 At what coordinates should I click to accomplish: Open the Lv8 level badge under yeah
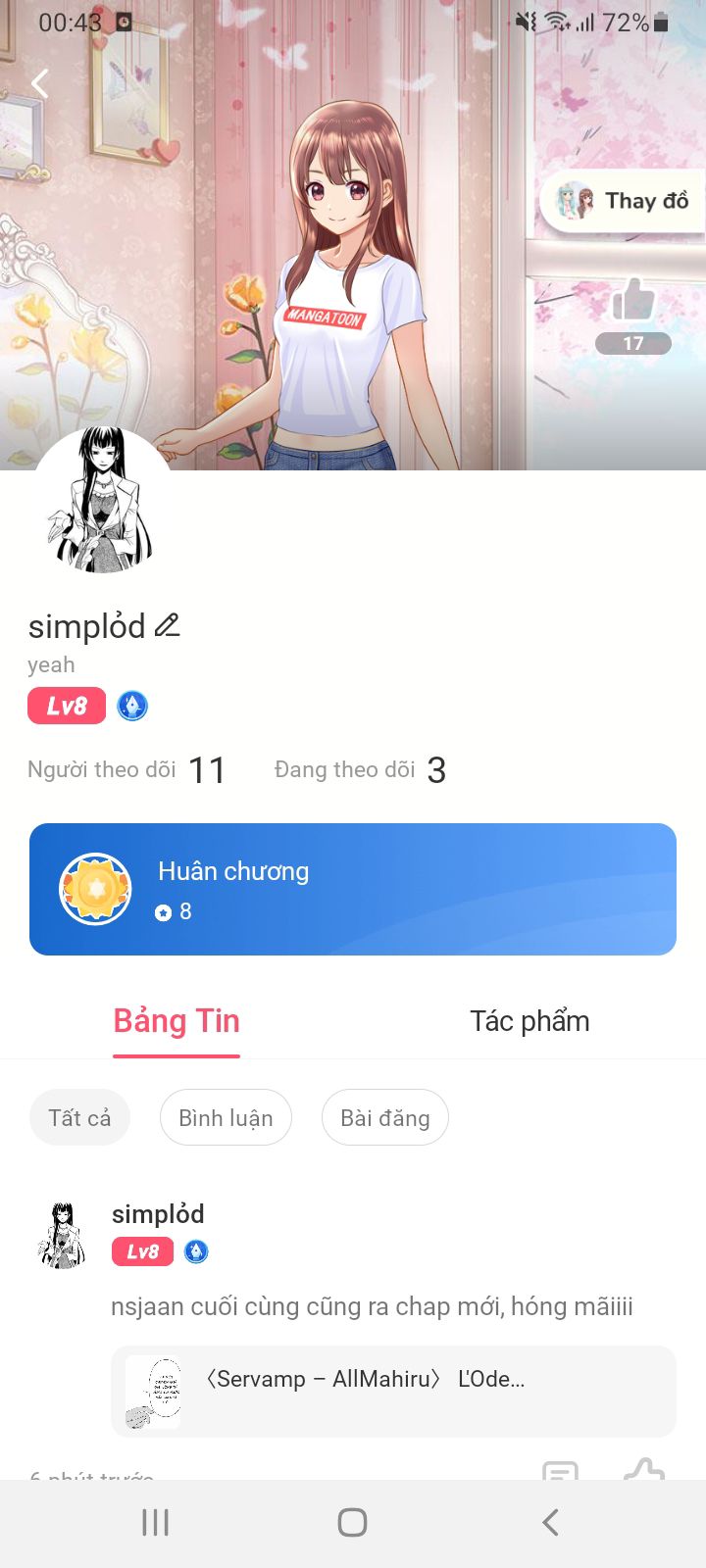(x=67, y=706)
